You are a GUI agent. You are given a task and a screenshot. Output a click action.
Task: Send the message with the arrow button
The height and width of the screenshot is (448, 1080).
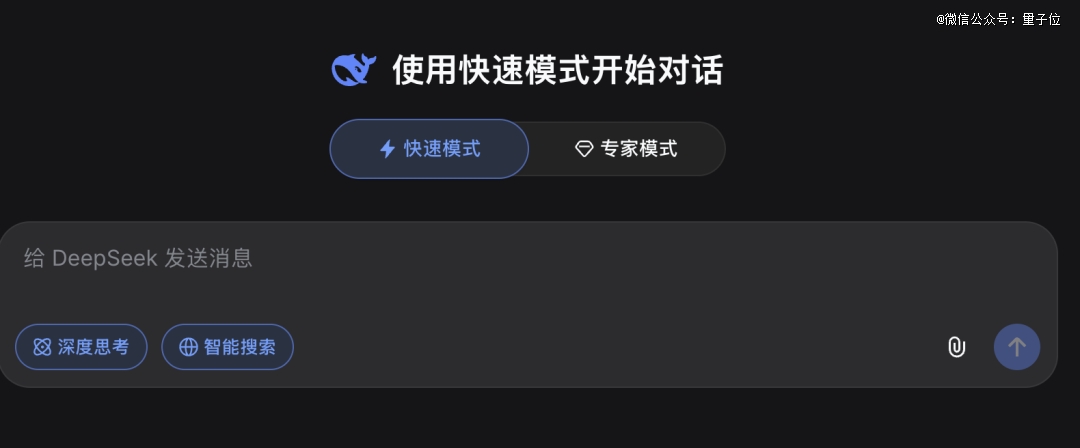(1016, 347)
